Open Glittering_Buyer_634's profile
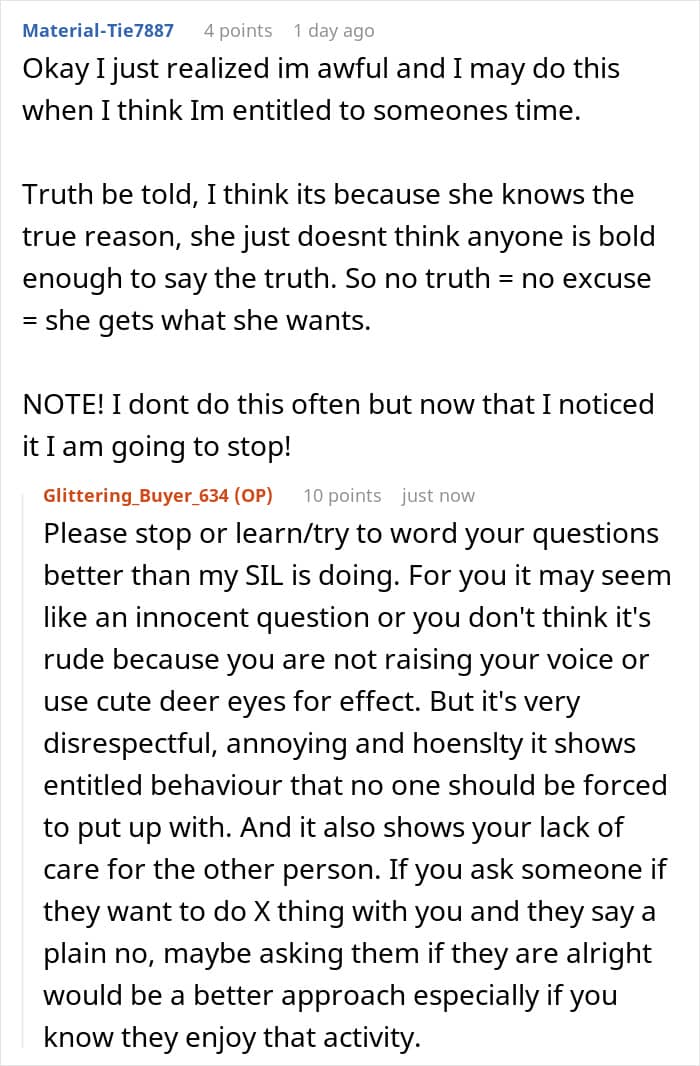Image resolution: width=700 pixels, height=1066 pixels. [135, 496]
